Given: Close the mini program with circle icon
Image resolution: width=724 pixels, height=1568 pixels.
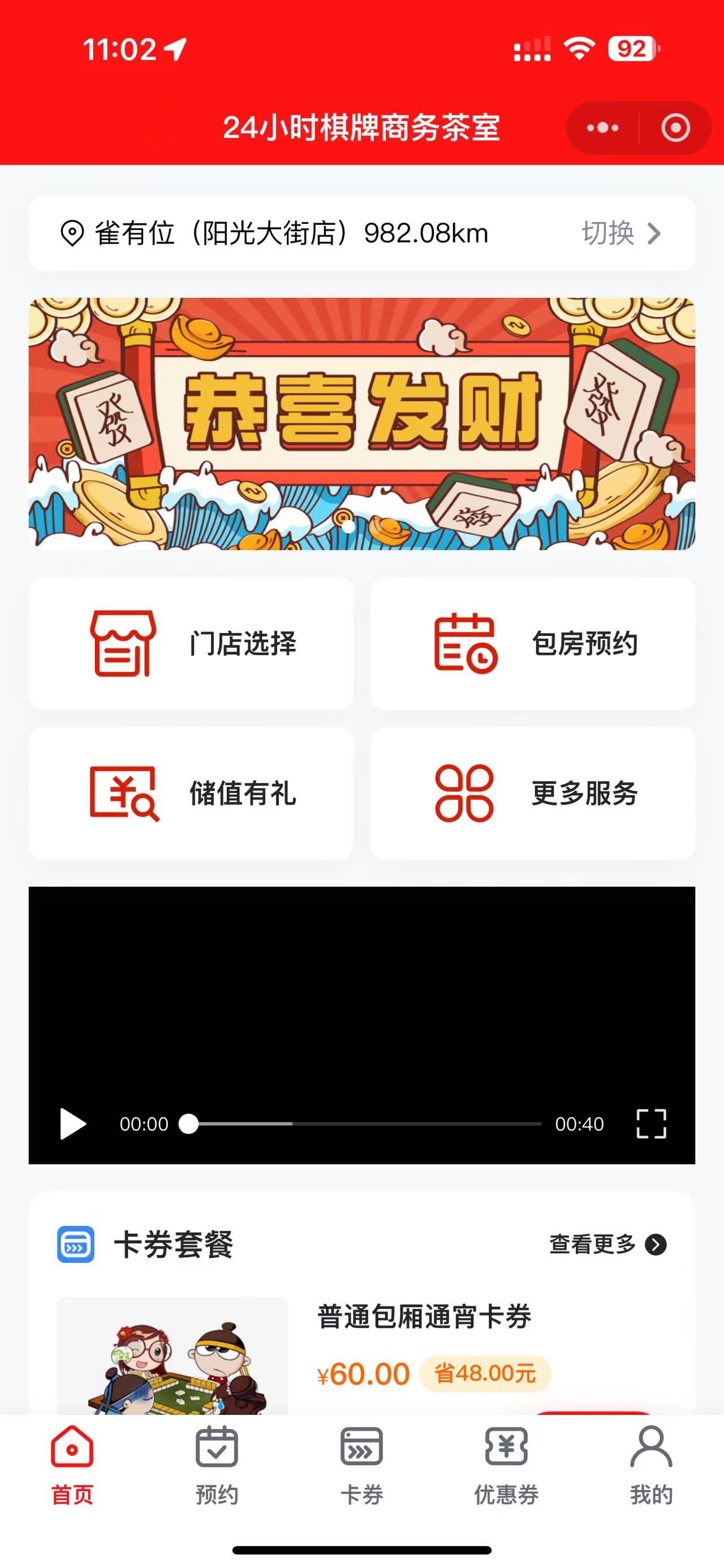Looking at the screenshot, I should 675,128.
